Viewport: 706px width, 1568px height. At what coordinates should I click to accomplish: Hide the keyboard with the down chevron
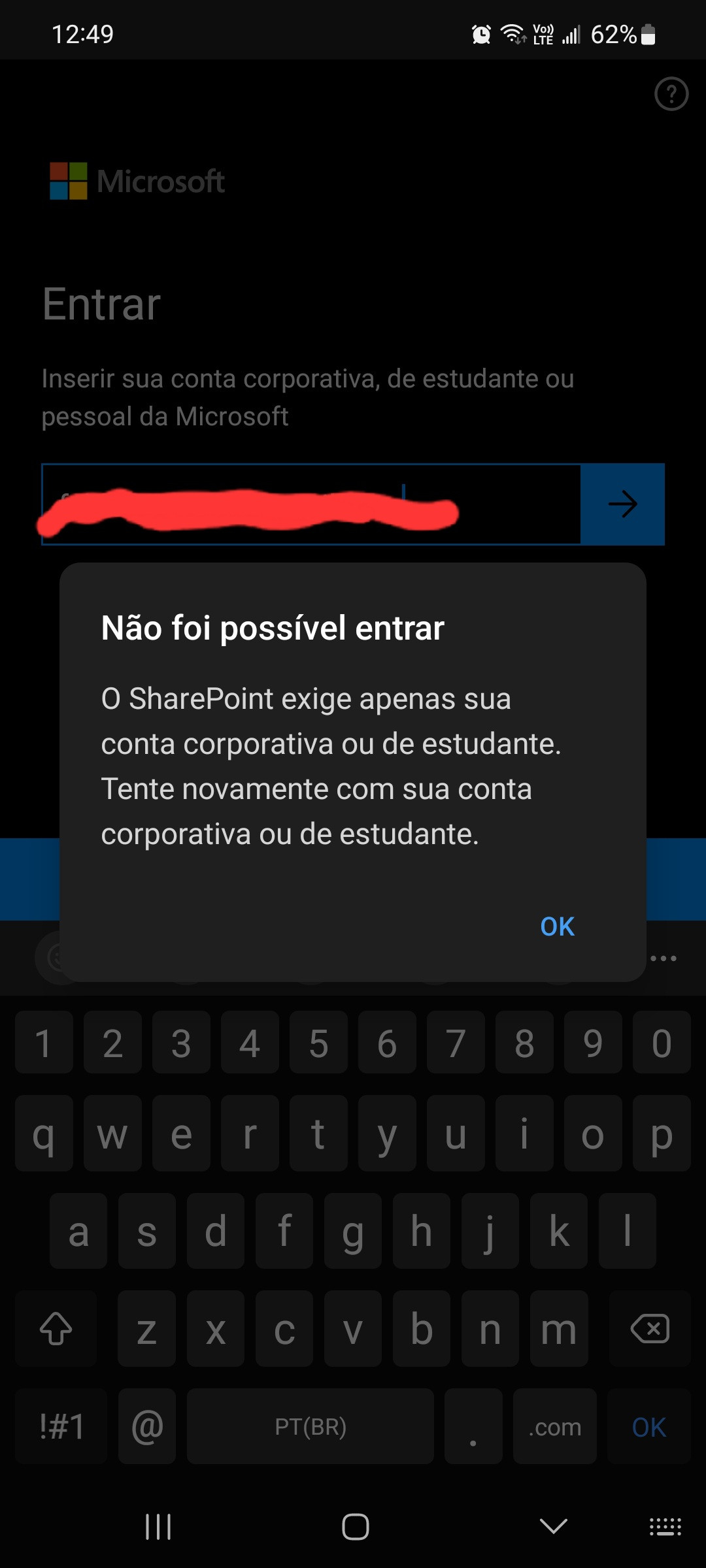point(554,1527)
